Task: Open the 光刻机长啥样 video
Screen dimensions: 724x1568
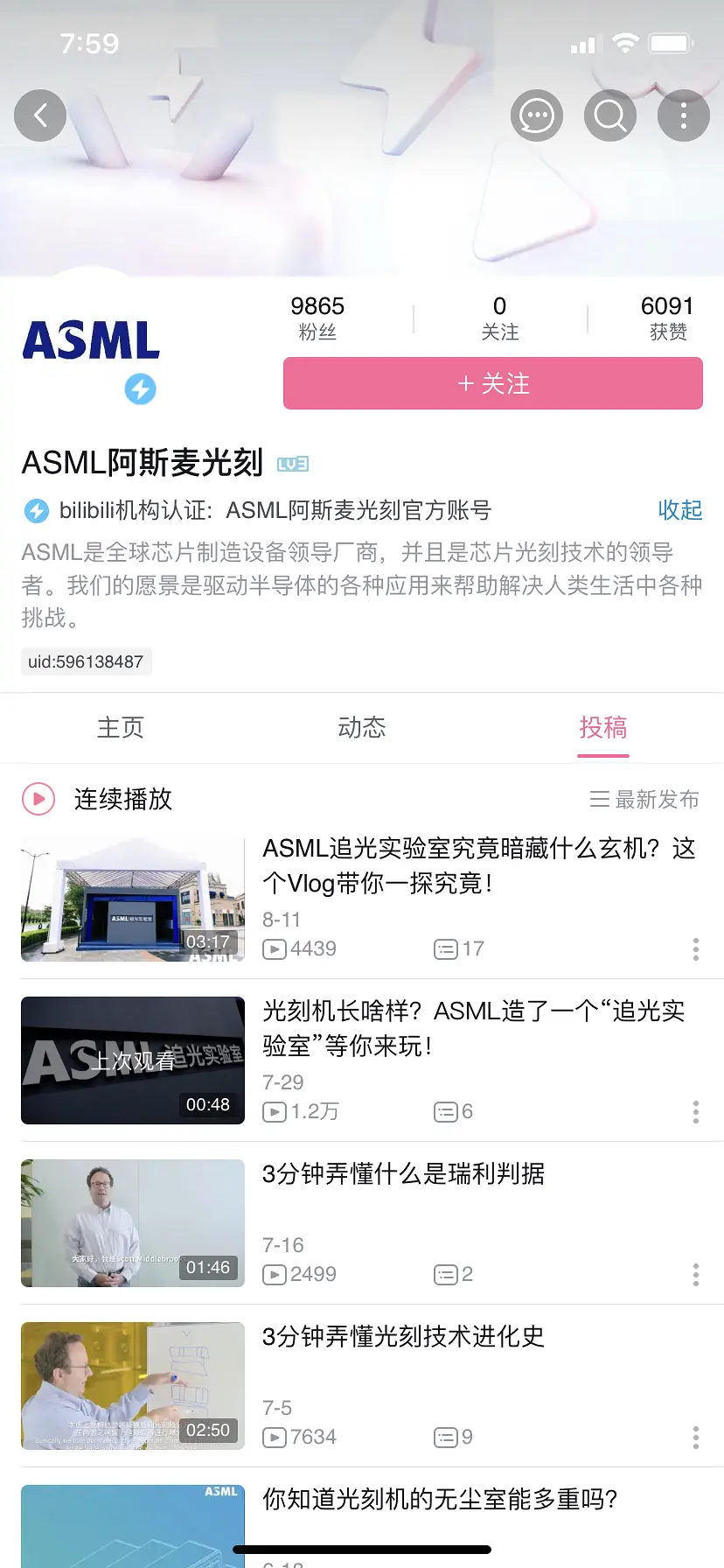Action: coord(473,1028)
